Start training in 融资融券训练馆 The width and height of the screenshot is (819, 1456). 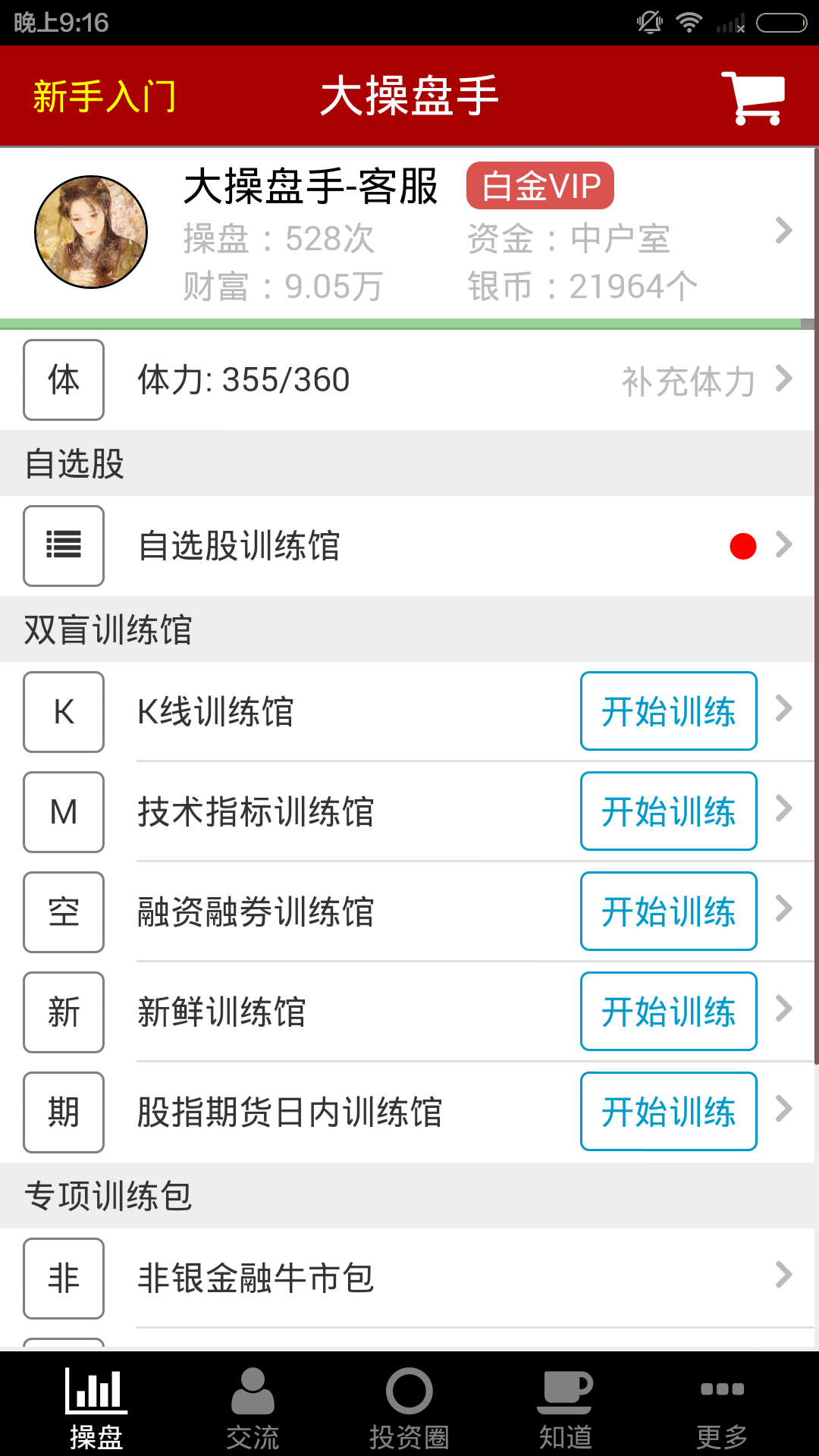[668, 912]
